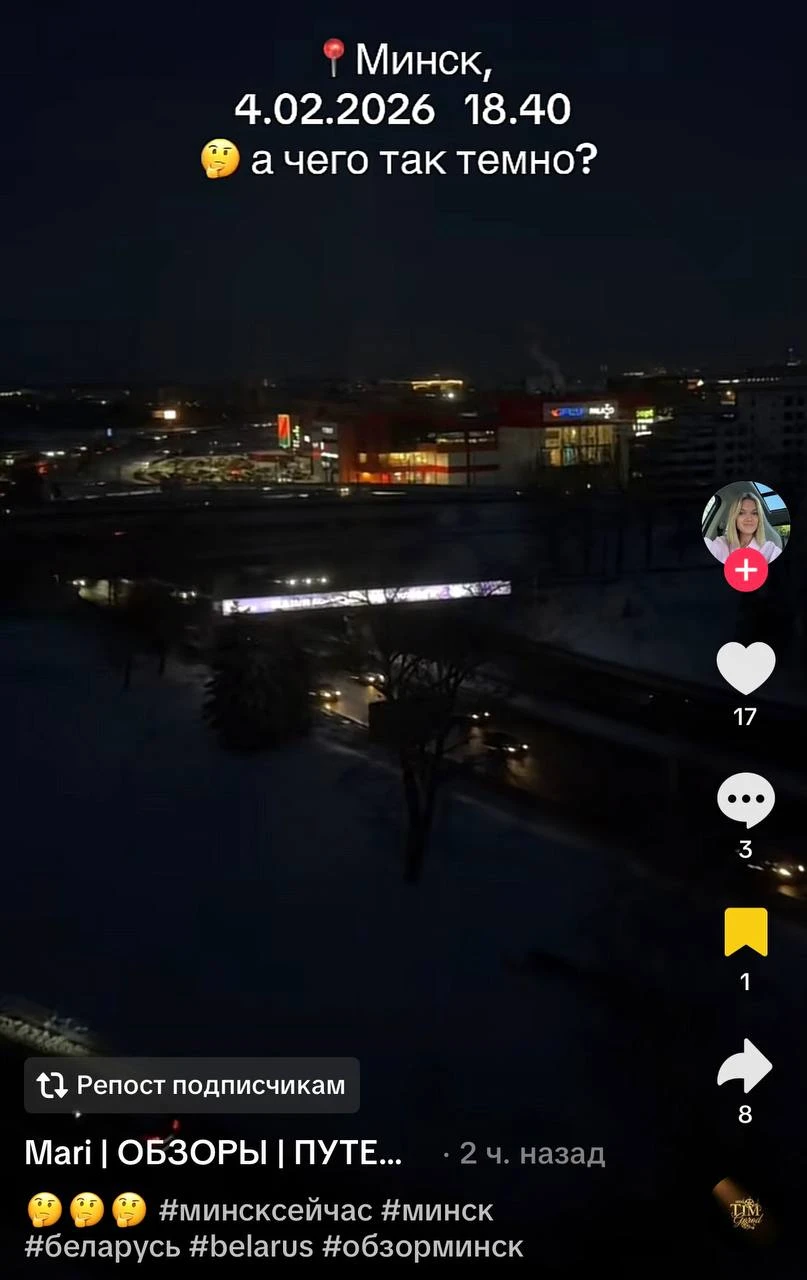Follow the creator with the plus button
807x1280 pixels.
[x=746, y=572]
